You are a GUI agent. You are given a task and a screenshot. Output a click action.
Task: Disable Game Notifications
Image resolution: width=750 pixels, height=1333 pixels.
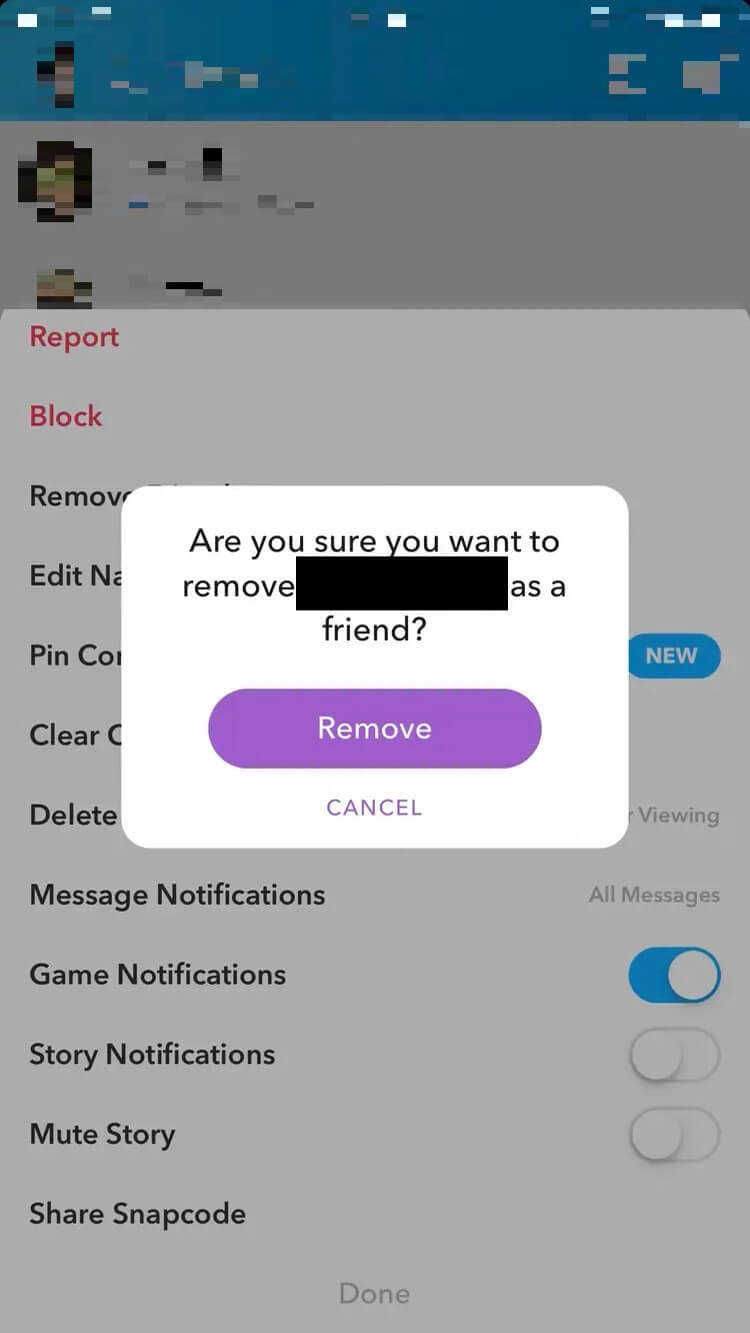click(674, 974)
